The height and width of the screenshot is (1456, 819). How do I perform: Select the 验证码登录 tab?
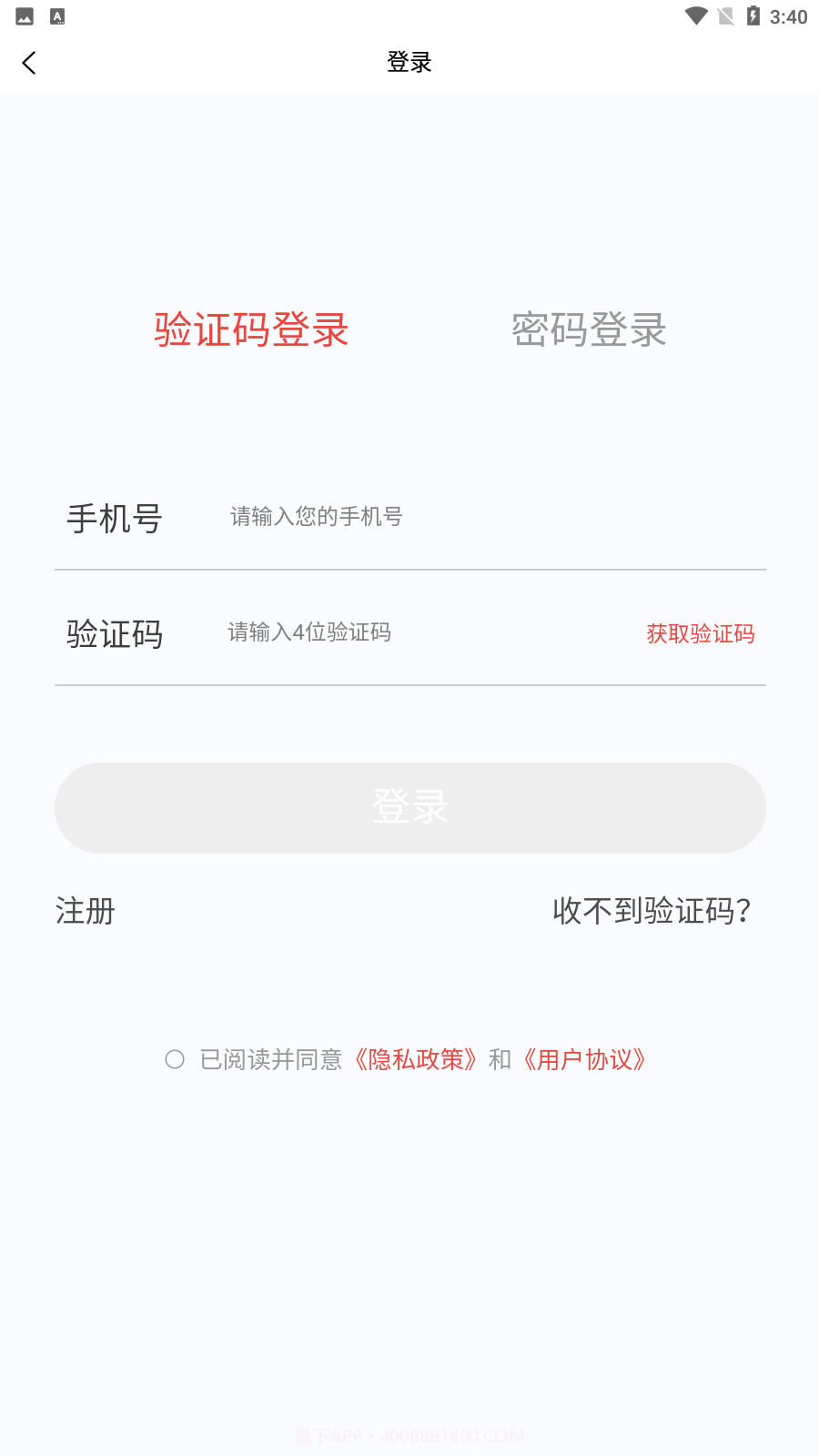click(252, 330)
